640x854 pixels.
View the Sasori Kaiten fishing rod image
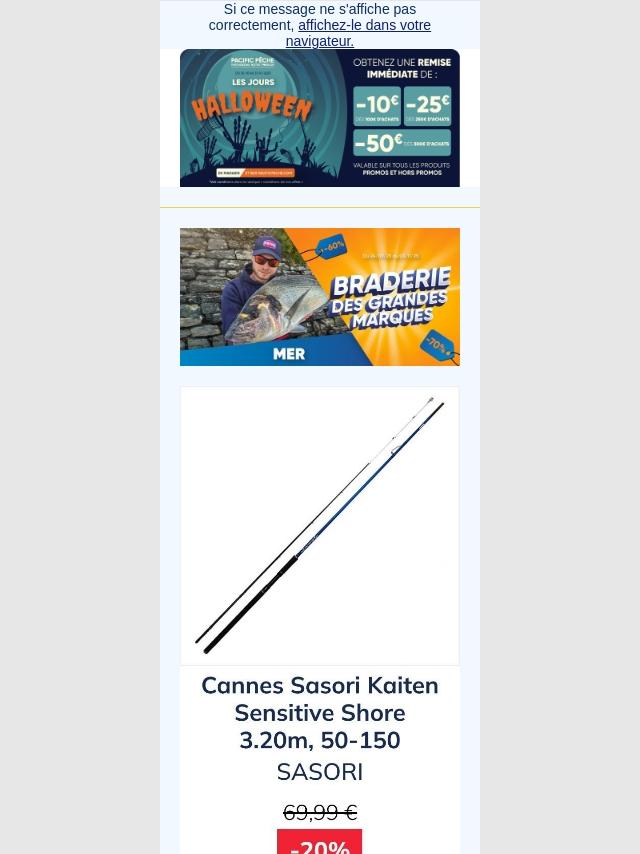click(x=320, y=526)
